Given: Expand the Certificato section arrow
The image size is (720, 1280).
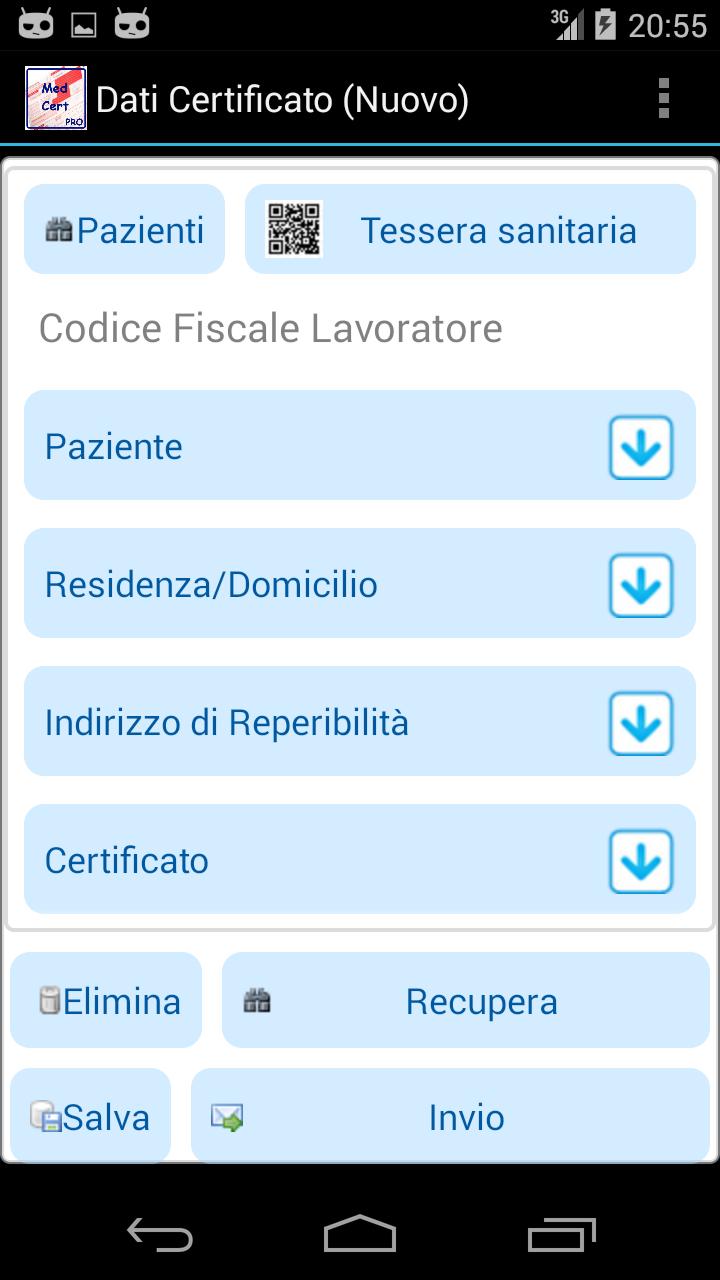Looking at the screenshot, I should click(x=641, y=860).
